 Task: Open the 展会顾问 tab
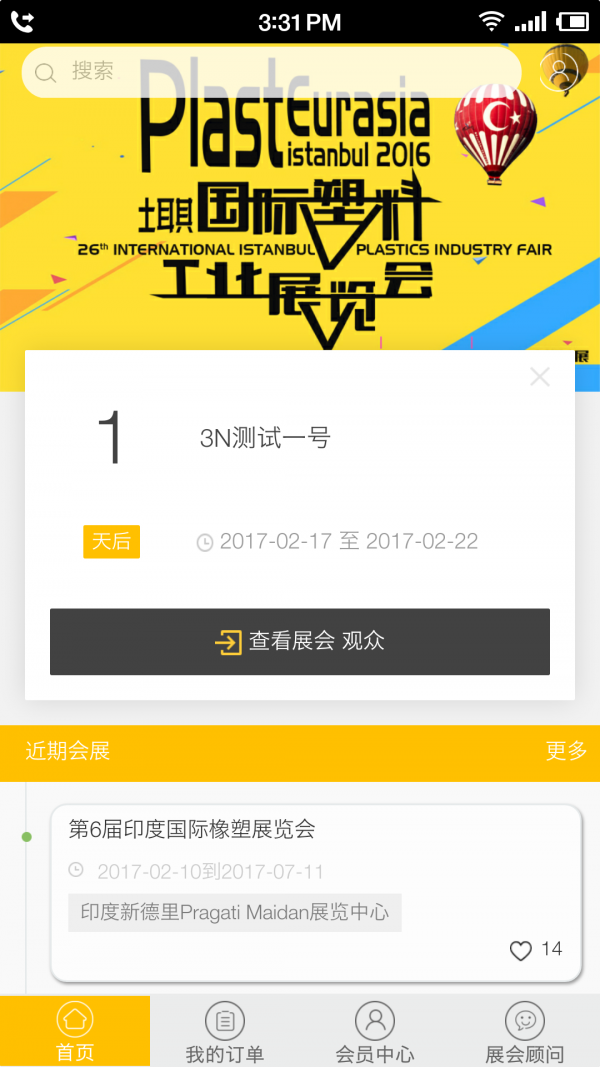pyautogui.click(x=524, y=1030)
